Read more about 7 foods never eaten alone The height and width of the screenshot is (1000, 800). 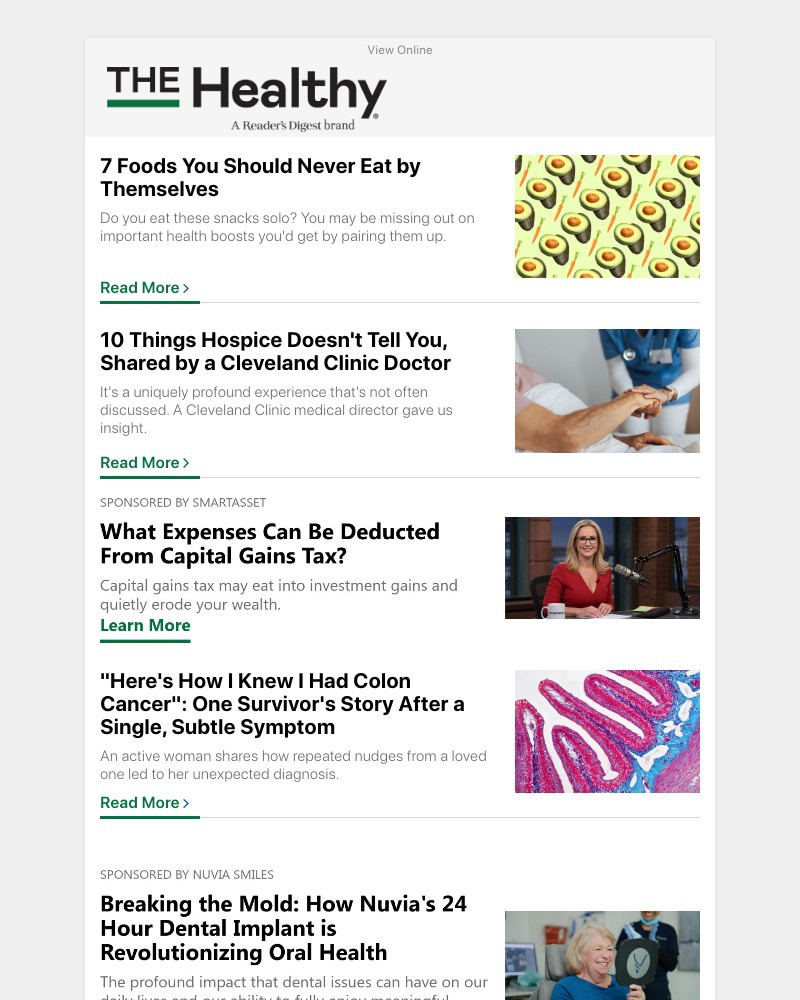tap(144, 288)
